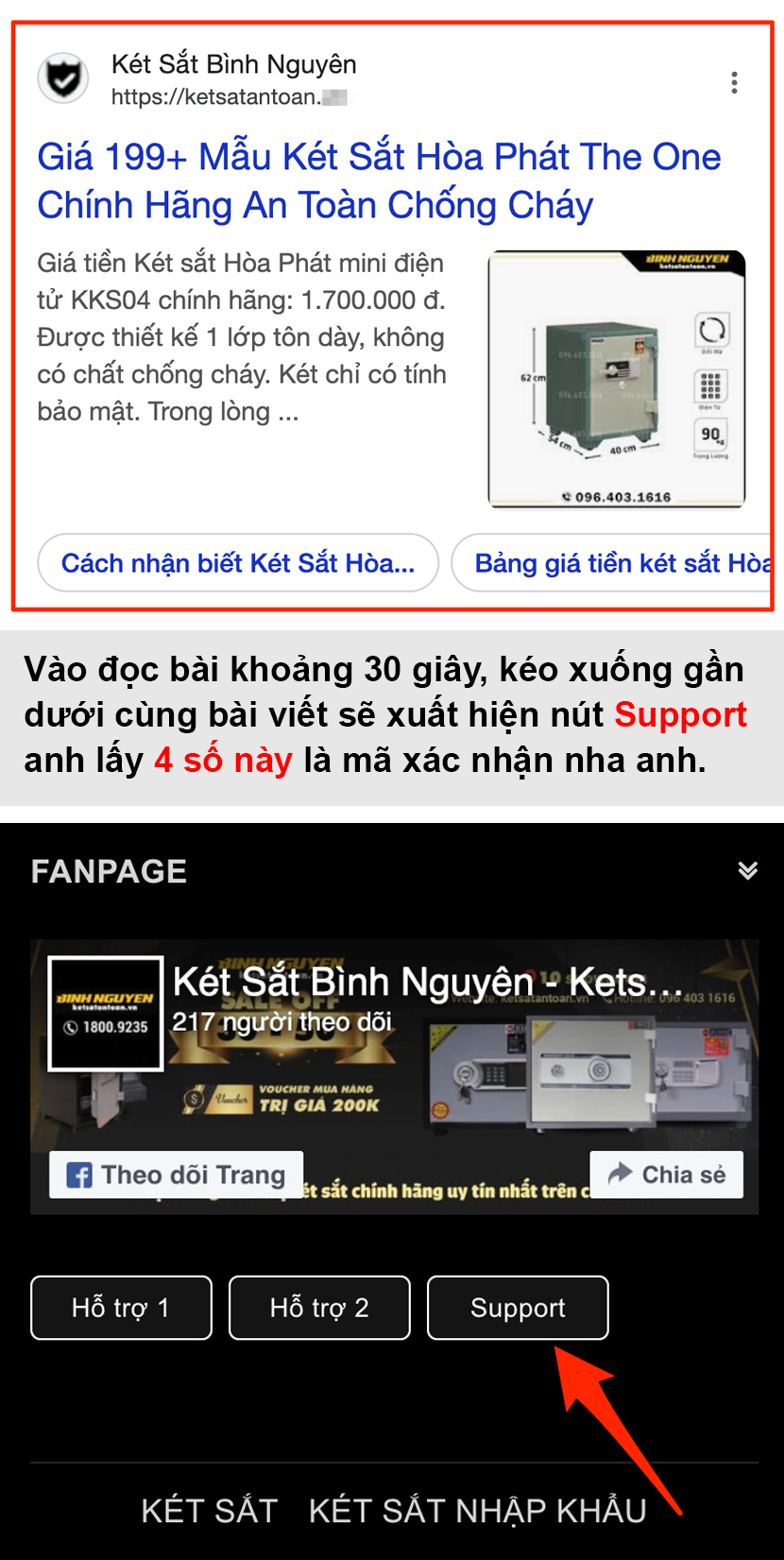Share the fanpage via the Chia sẻ button
This screenshot has width=784, height=1560.
pos(666,1174)
